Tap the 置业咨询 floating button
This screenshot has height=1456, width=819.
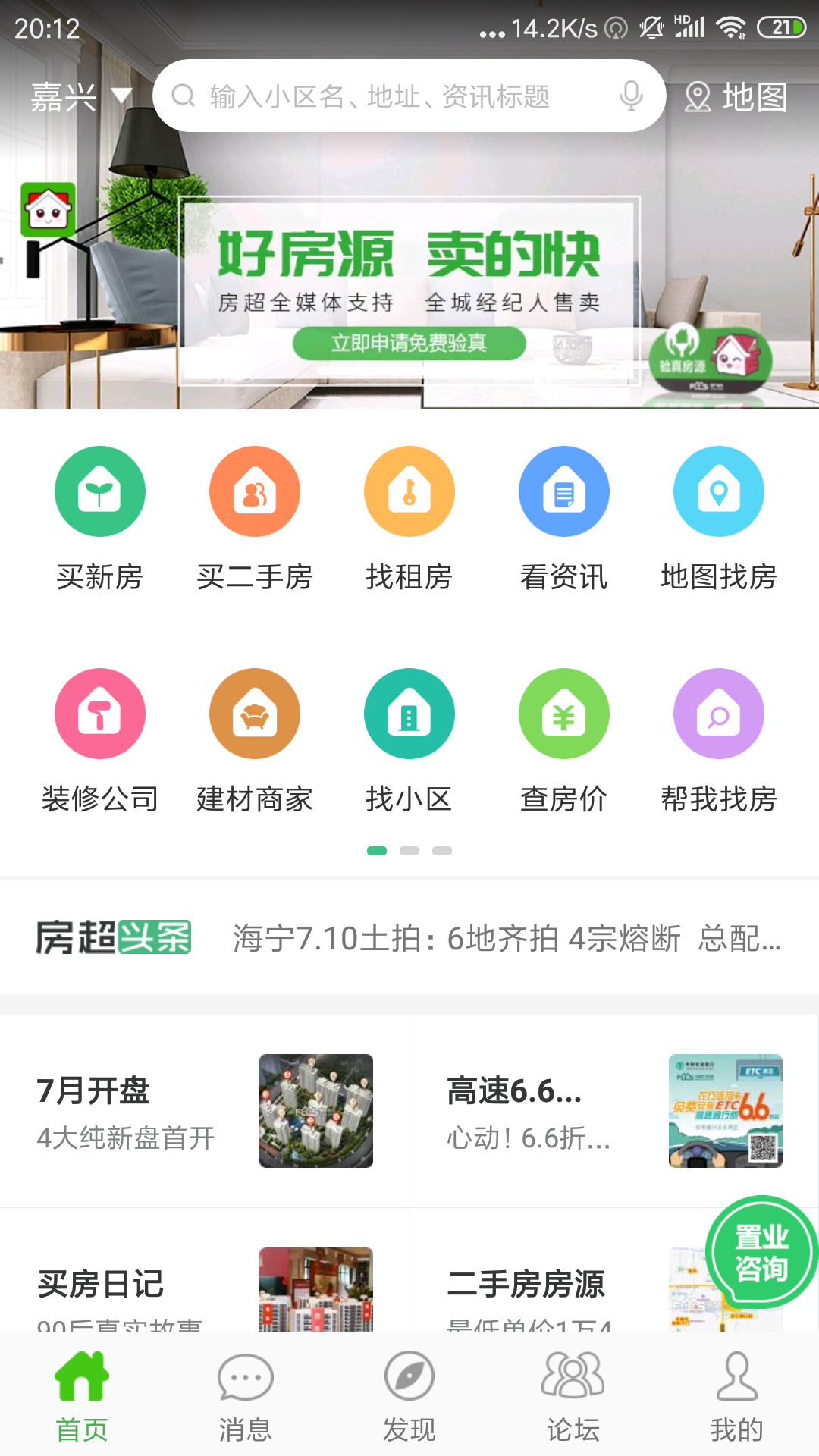click(761, 1252)
